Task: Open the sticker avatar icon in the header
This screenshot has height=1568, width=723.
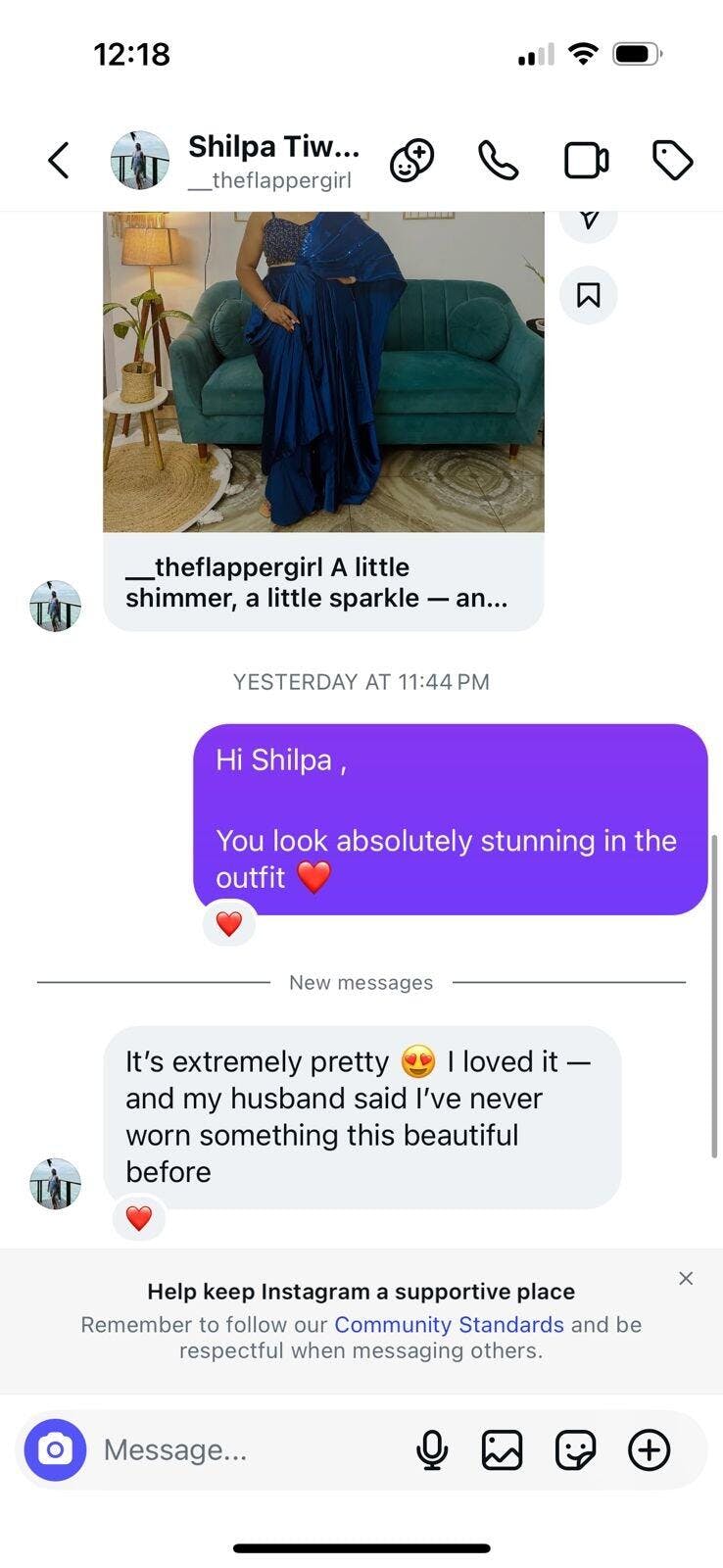Action: click(411, 161)
